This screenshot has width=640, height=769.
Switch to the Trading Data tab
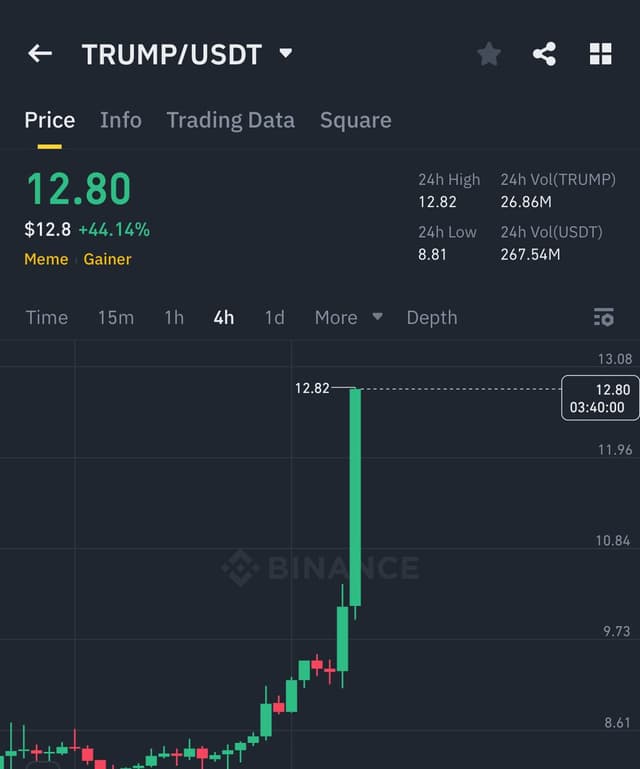230,120
